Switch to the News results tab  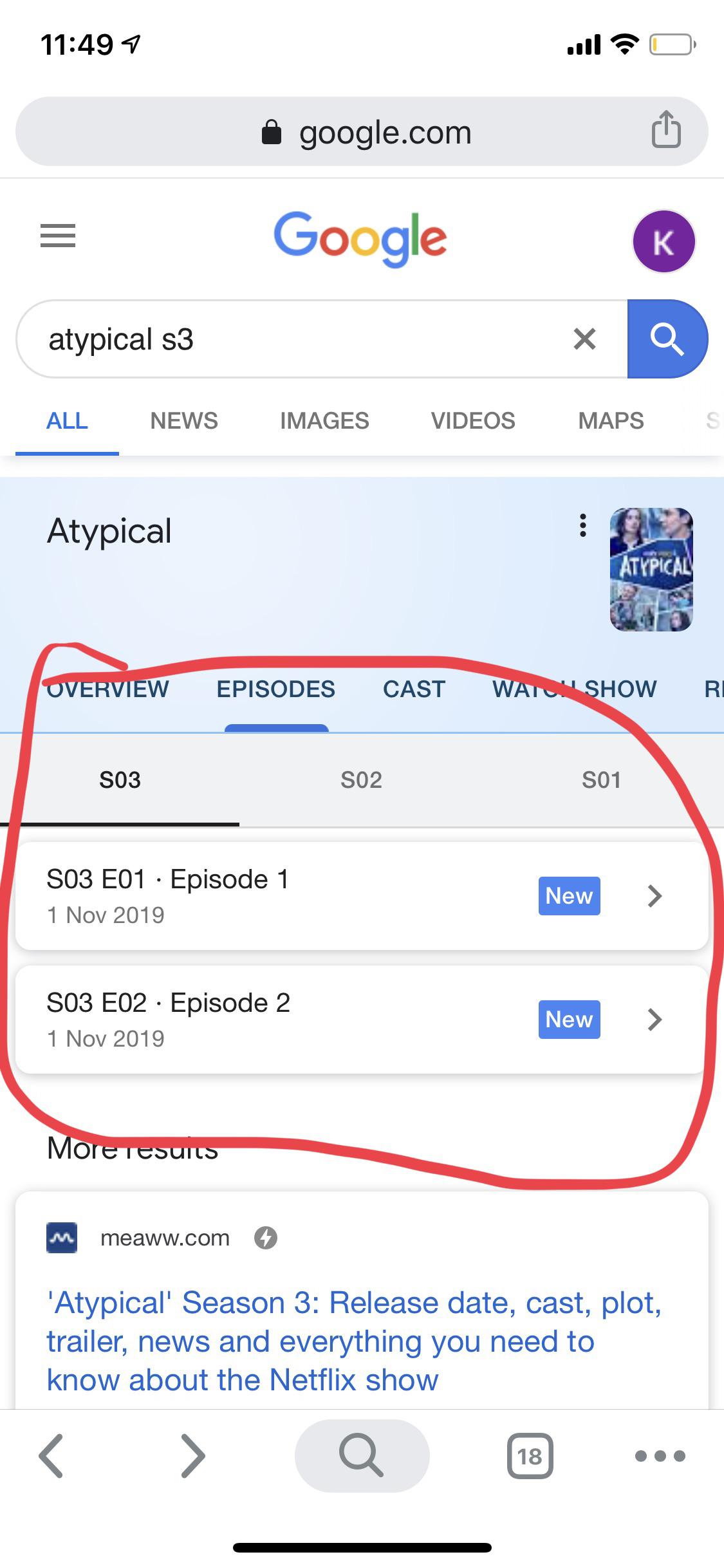pyautogui.click(x=184, y=421)
